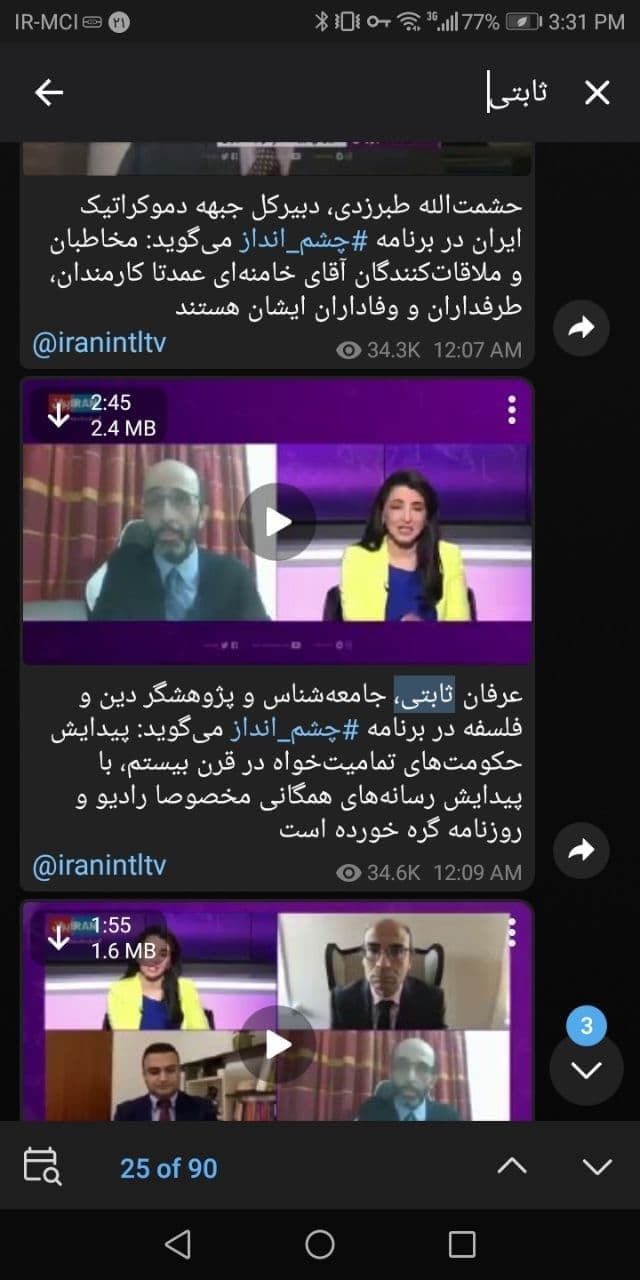Tap the system home button
Screen dimensions: 640x1280
[x=320, y=1244]
